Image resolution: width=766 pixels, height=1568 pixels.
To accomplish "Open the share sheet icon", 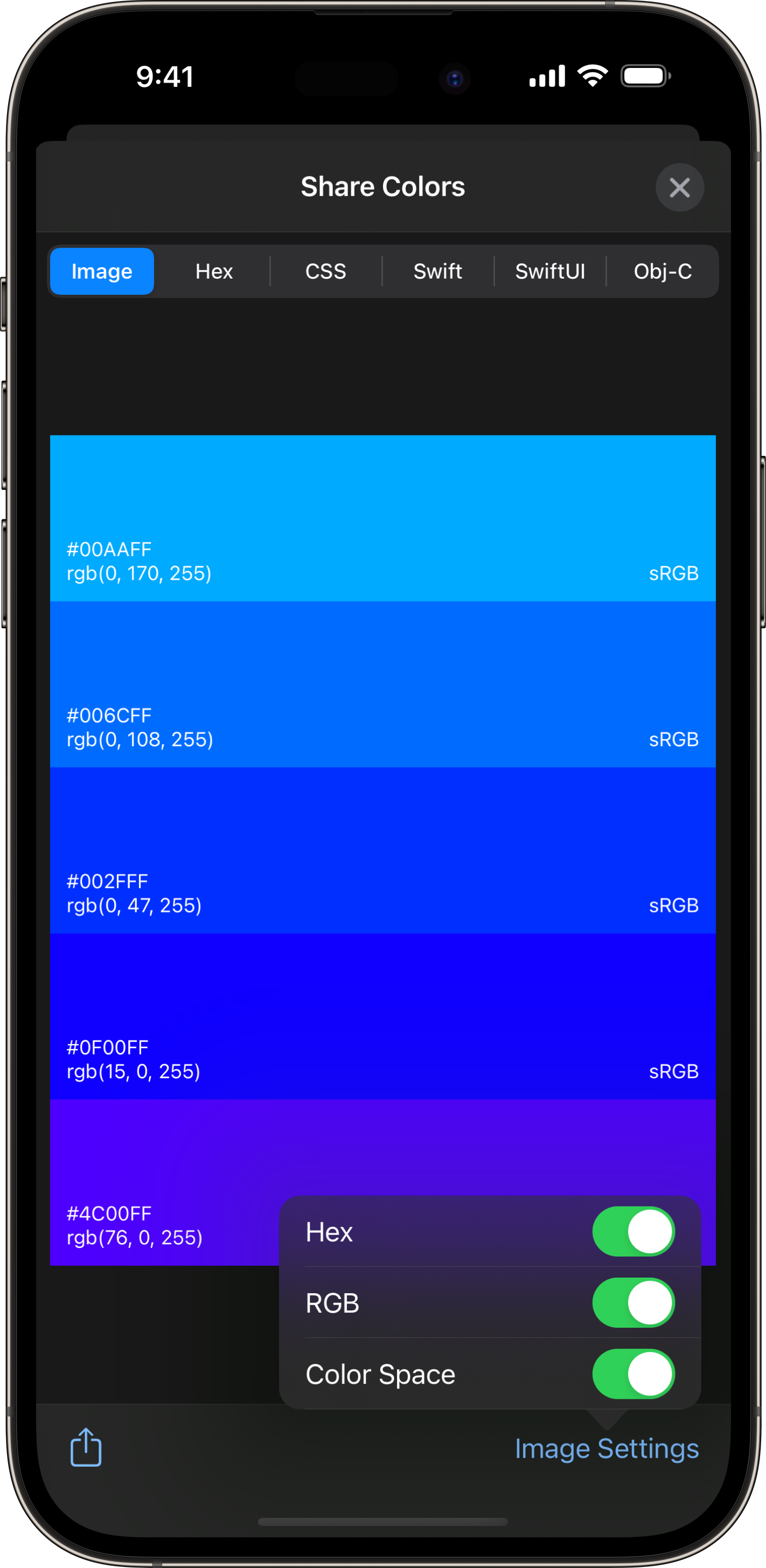I will 86,1447.
